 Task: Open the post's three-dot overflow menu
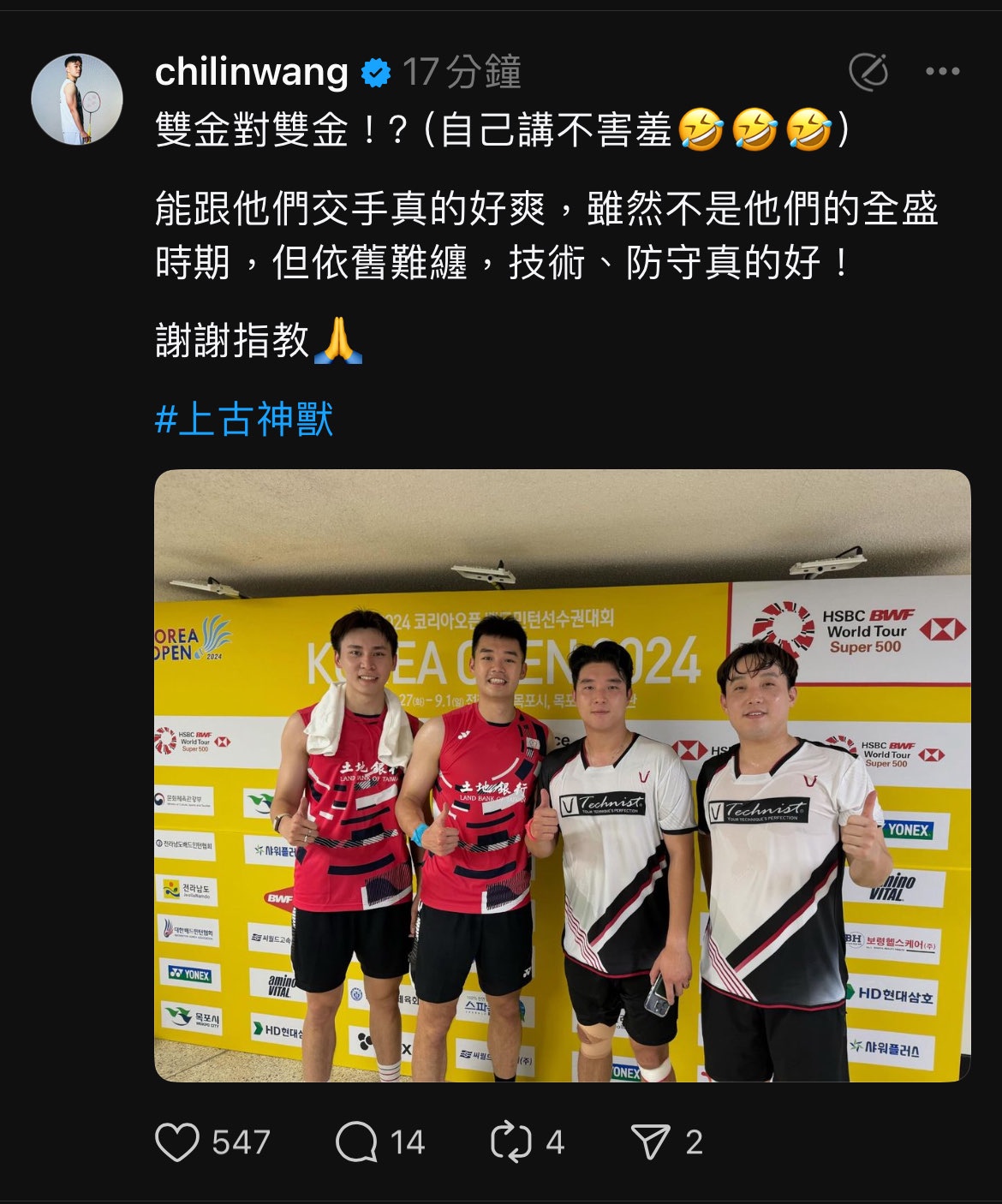(x=942, y=72)
